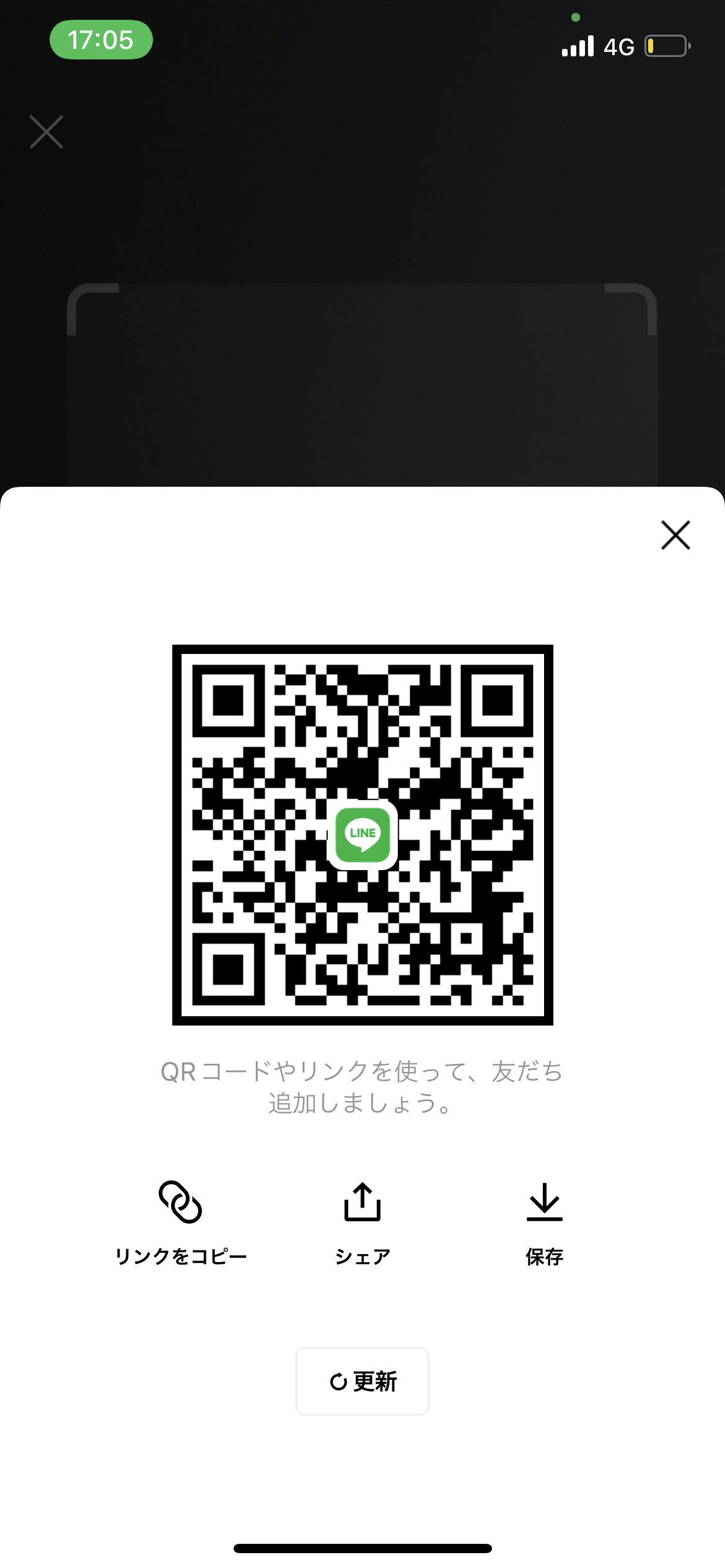Viewport: 725px width, 1568px height.
Task: Close the dimmed QR scanner screen
Action: (x=46, y=132)
